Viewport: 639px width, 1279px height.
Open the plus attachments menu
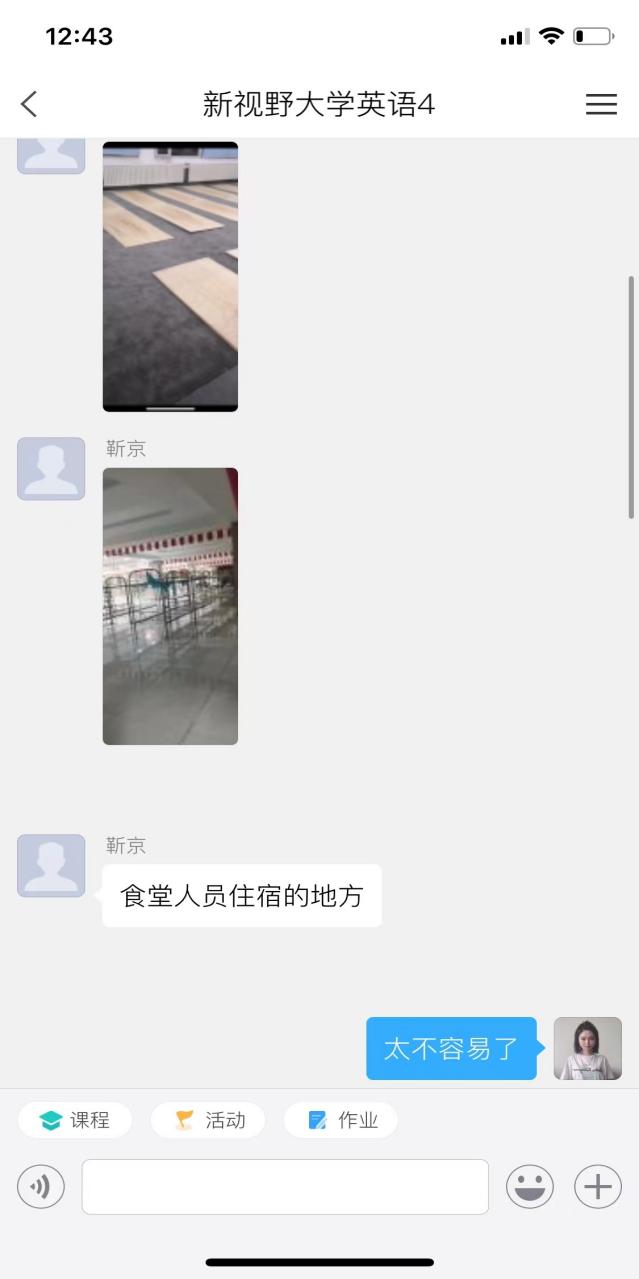point(598,1187)
